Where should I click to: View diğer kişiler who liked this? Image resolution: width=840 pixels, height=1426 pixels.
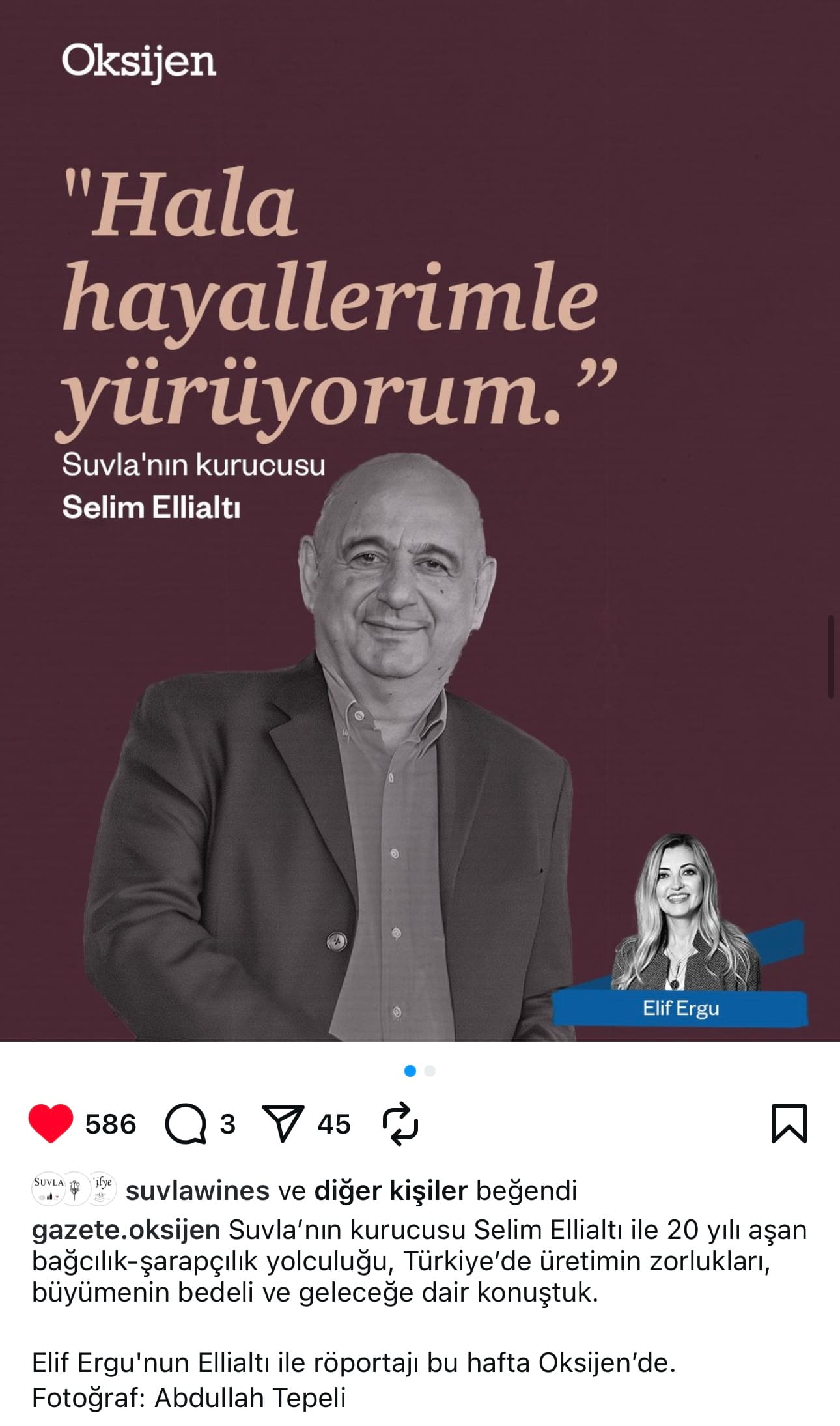[x=391, y=1191]
